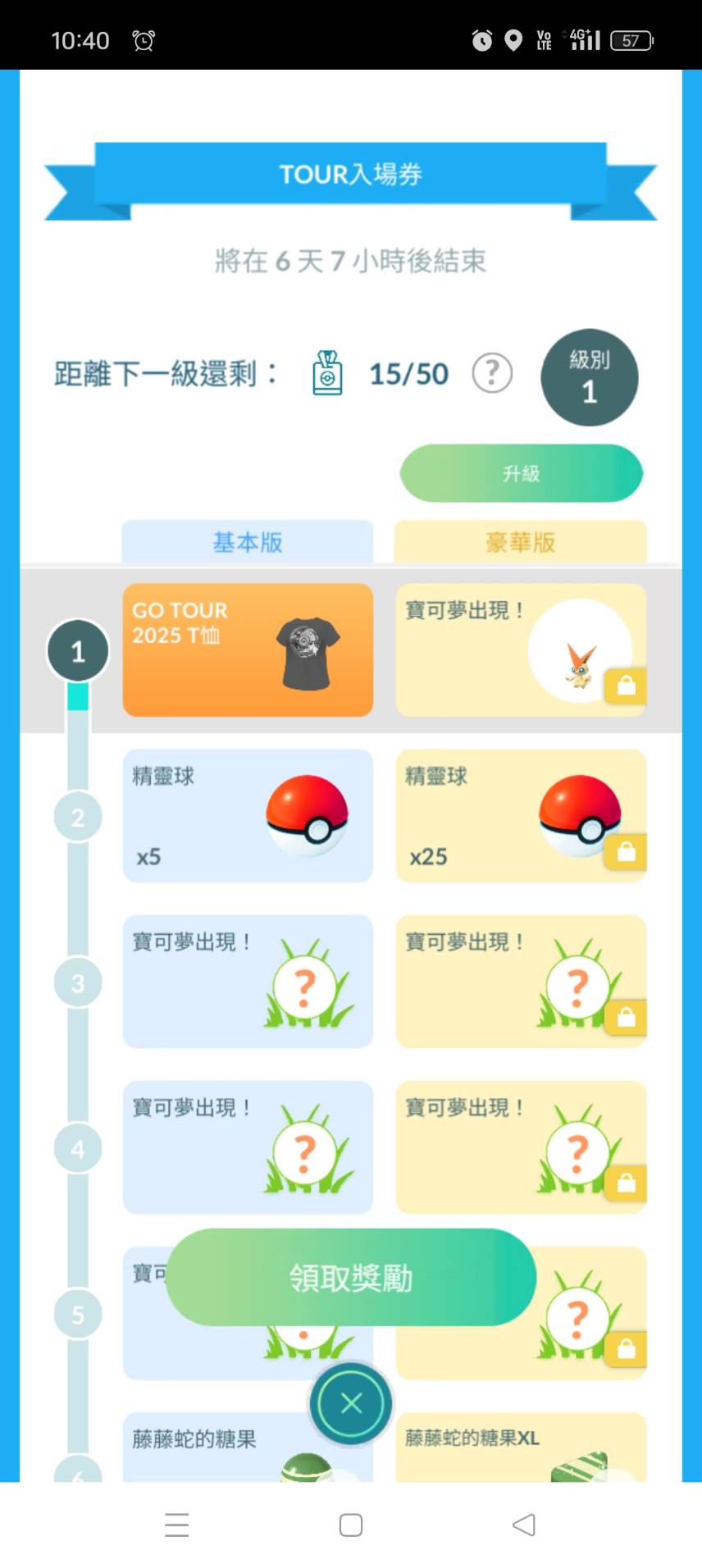Select the deluxe 精靈球 x25 reward card
Viewport: 702px width, 1568px height.
[x=520, y=815]
